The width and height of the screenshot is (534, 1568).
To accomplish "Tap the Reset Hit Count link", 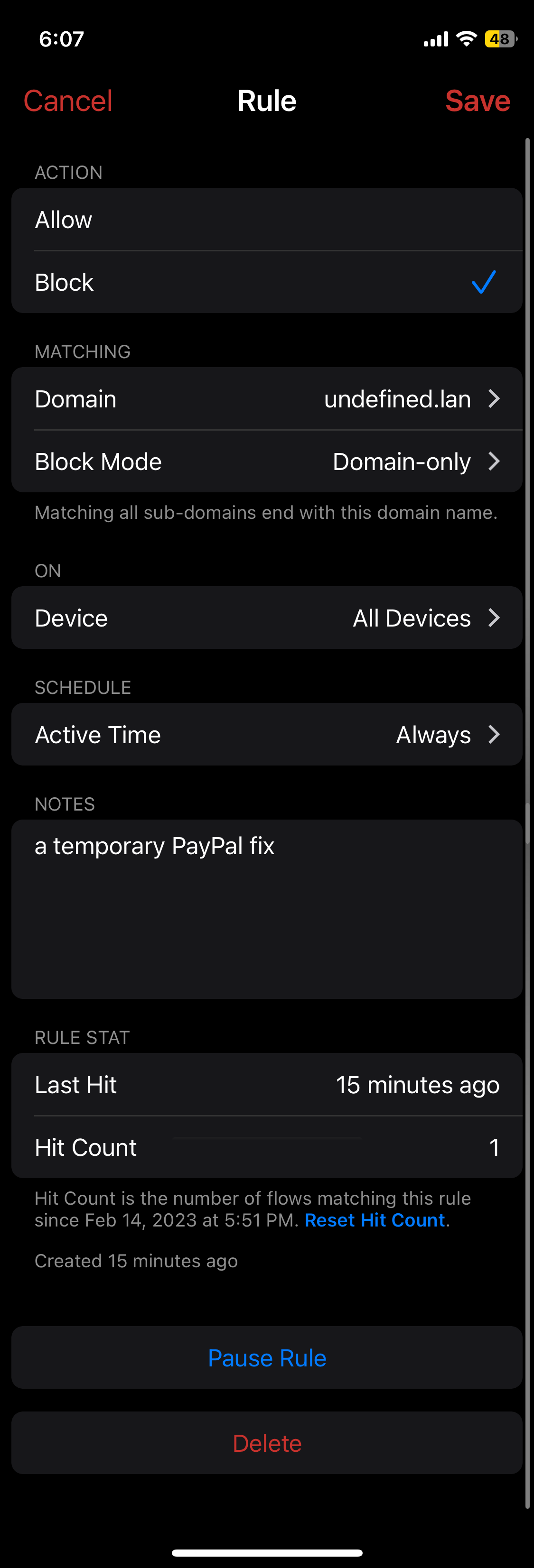I will coord(375,1220).
